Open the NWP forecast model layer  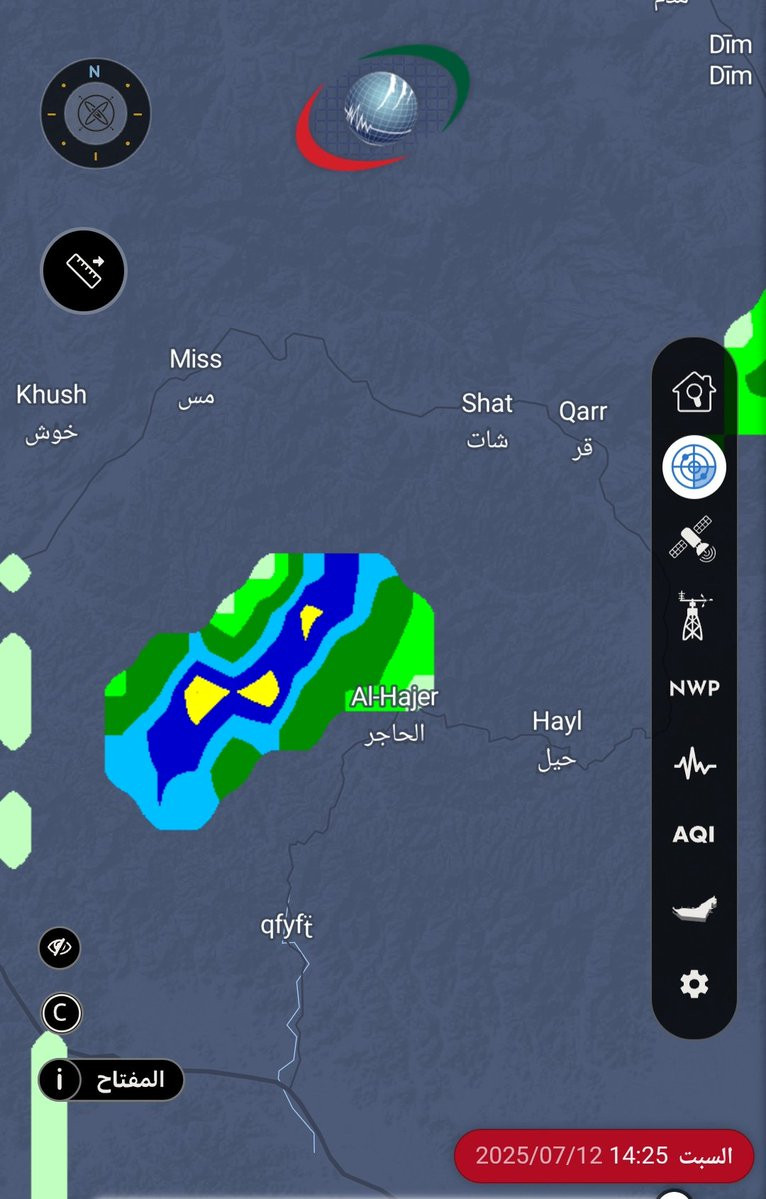(x=694, y=688)
